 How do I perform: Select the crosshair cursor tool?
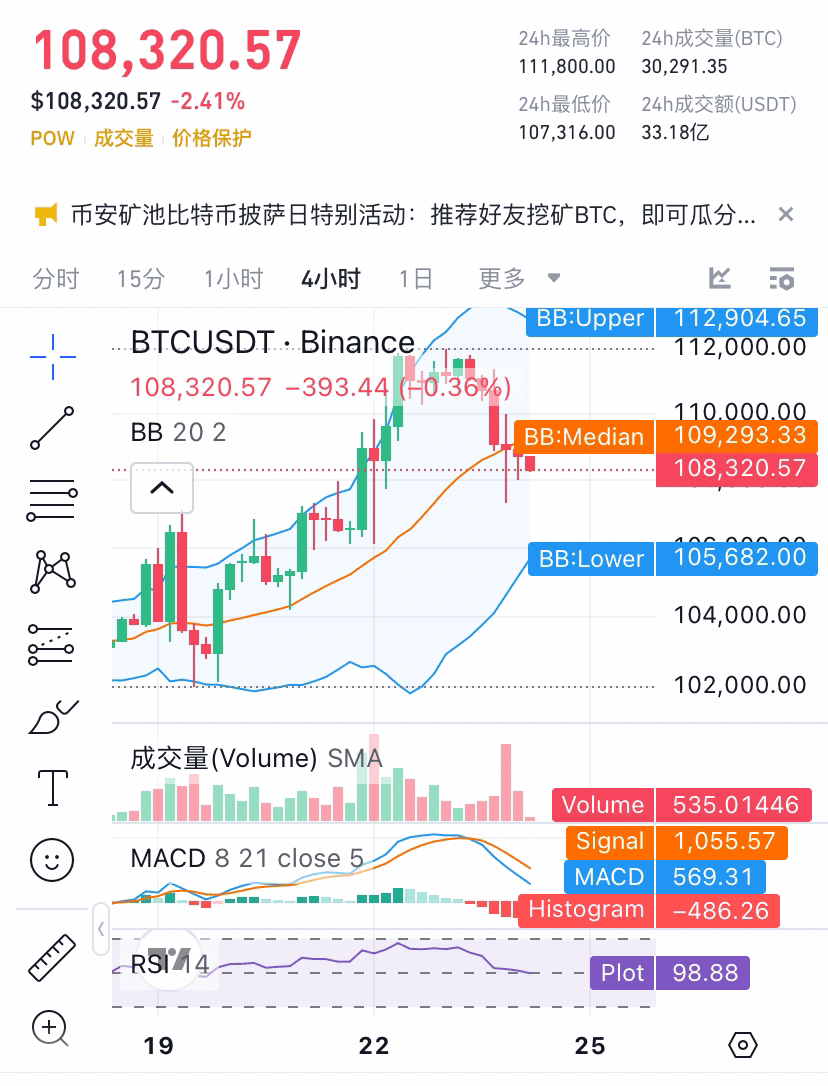(52, 356)
